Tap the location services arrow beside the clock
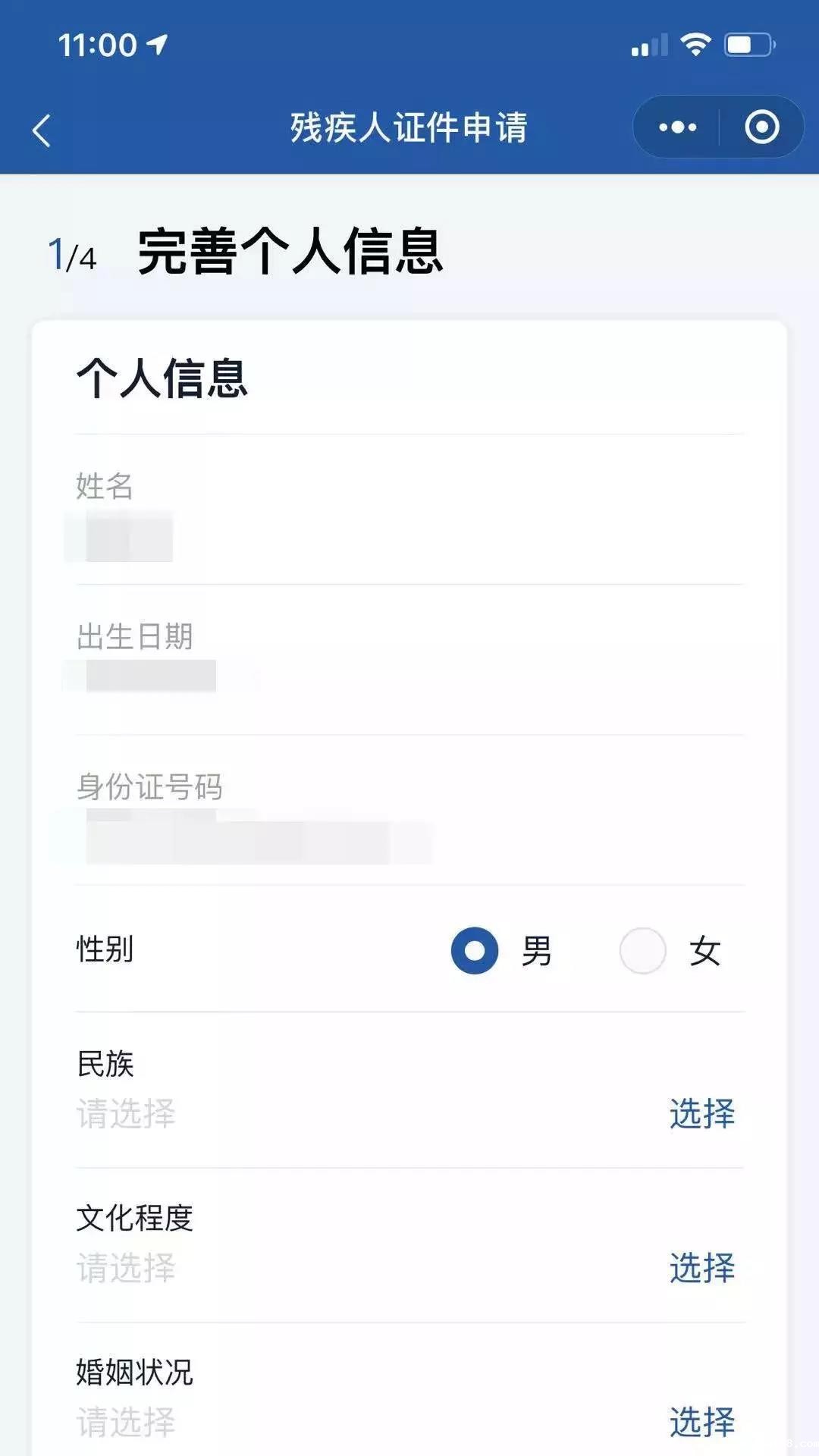 157,45
